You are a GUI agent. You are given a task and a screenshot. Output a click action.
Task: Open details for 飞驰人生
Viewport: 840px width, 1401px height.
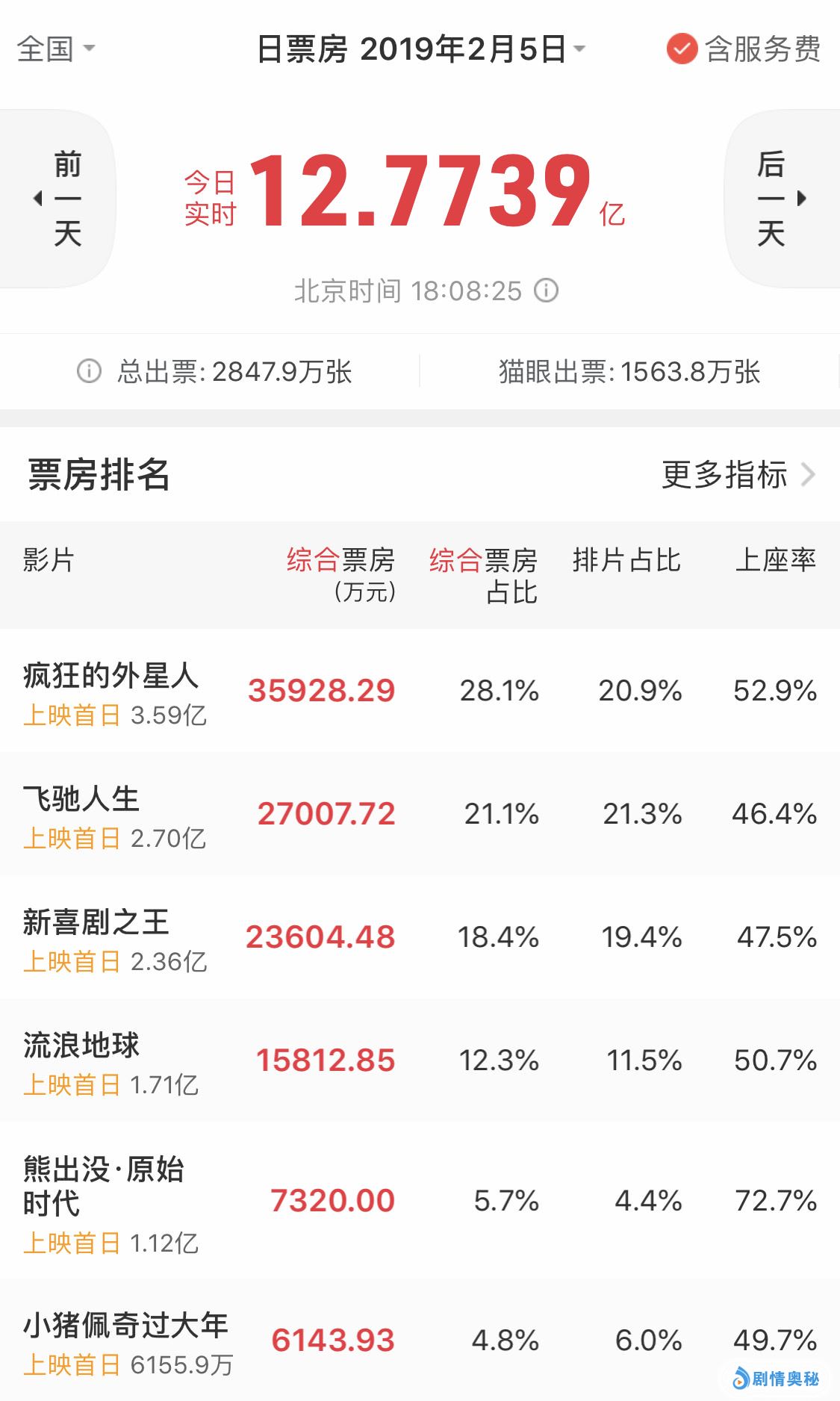(x=82, y=799)
